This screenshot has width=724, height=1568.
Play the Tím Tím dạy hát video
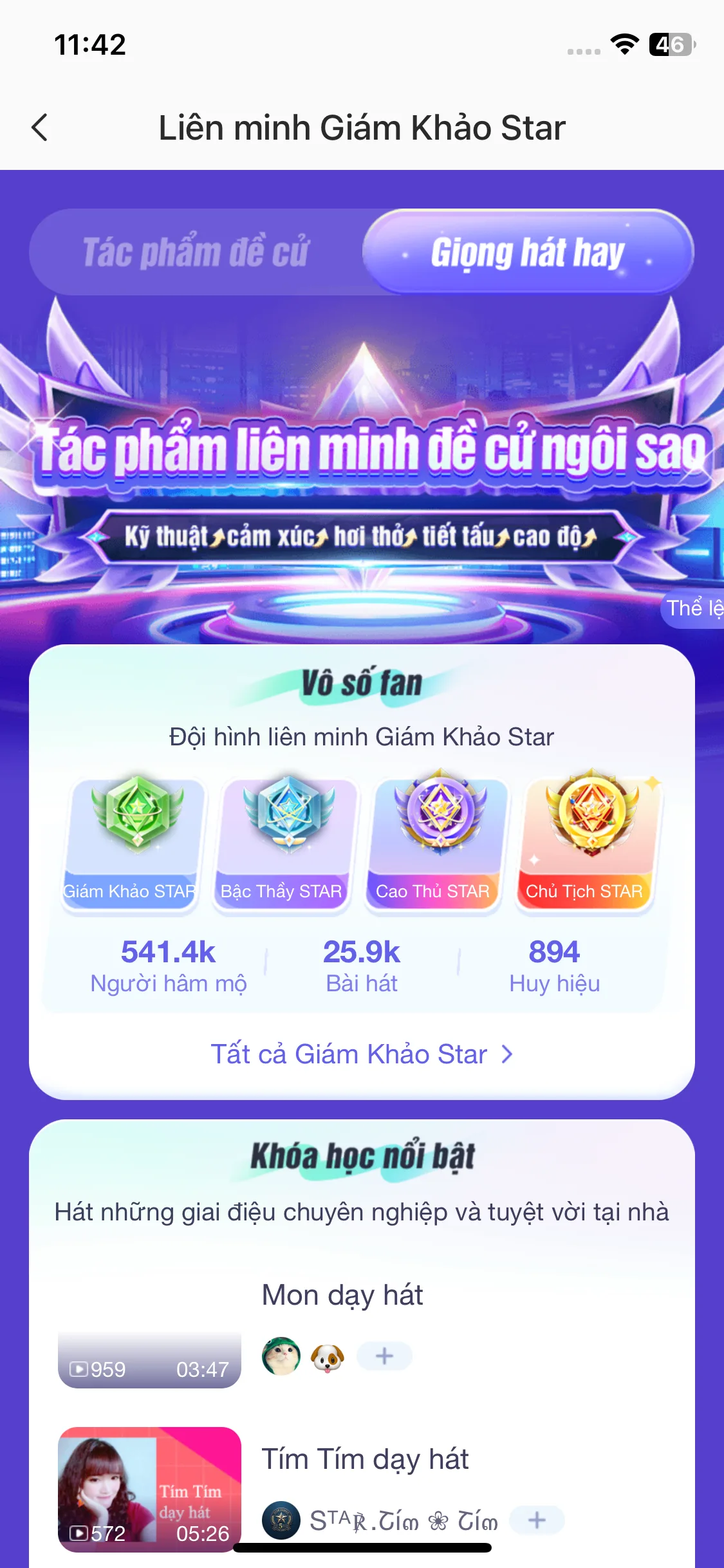click(x=149, y=1489)
